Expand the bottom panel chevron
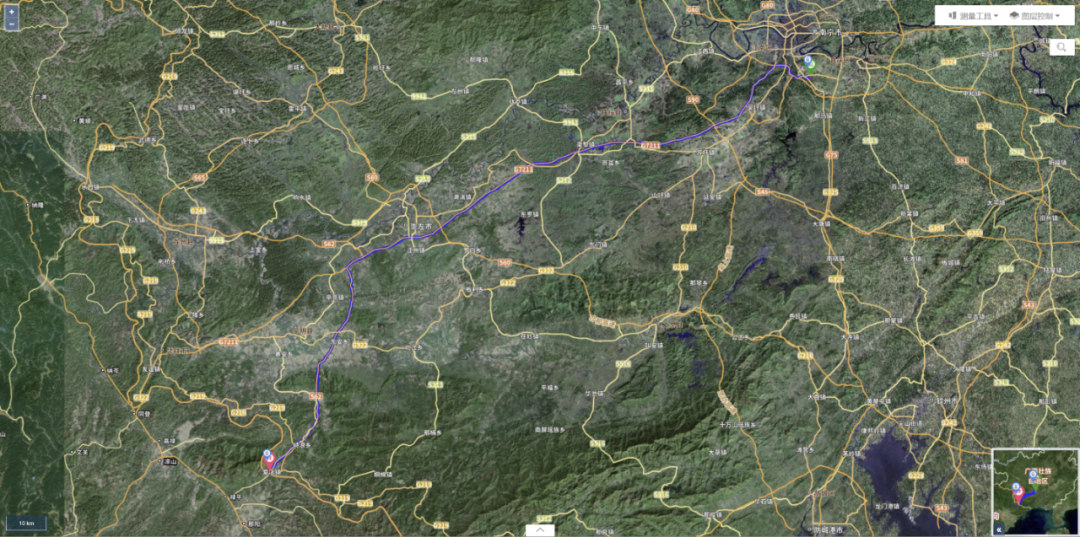This screenshot has width=1080, height=537. (x=539, y=530)
